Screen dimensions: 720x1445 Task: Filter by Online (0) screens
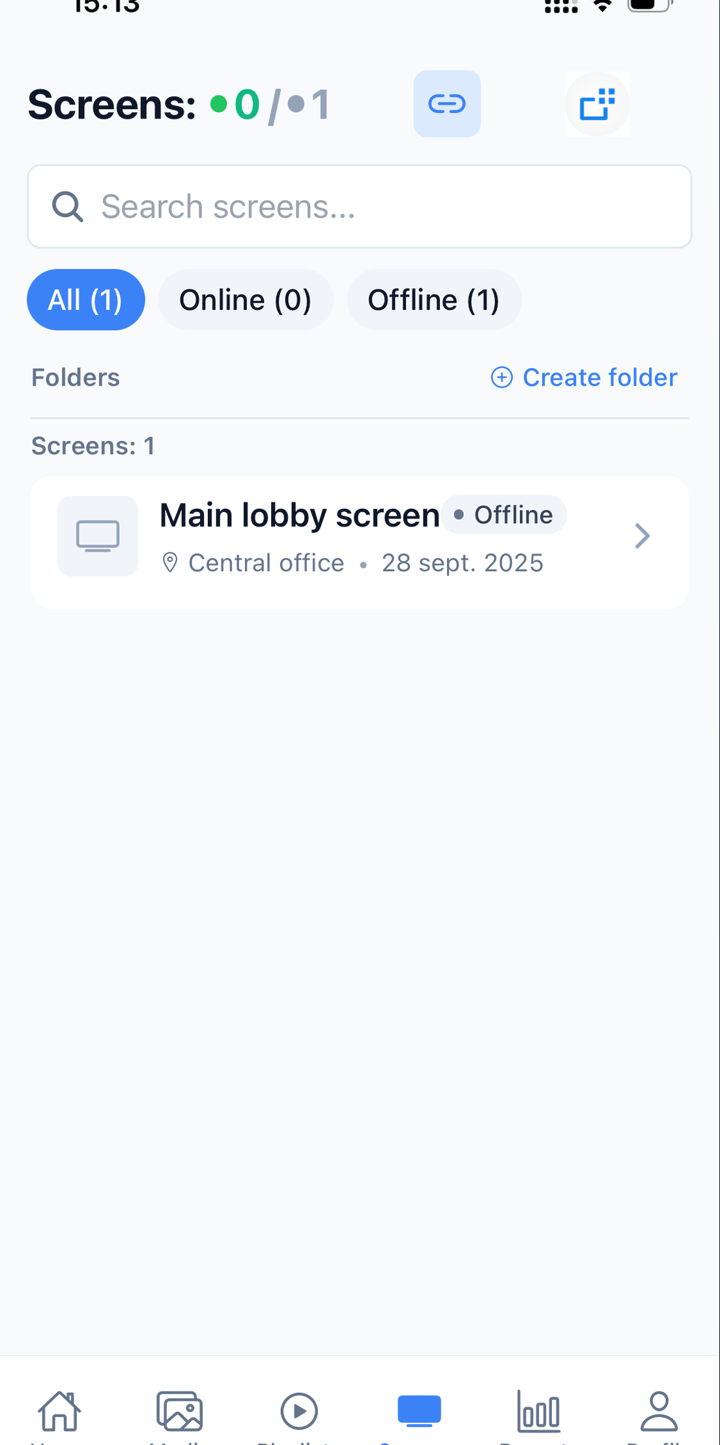(245, 300)
